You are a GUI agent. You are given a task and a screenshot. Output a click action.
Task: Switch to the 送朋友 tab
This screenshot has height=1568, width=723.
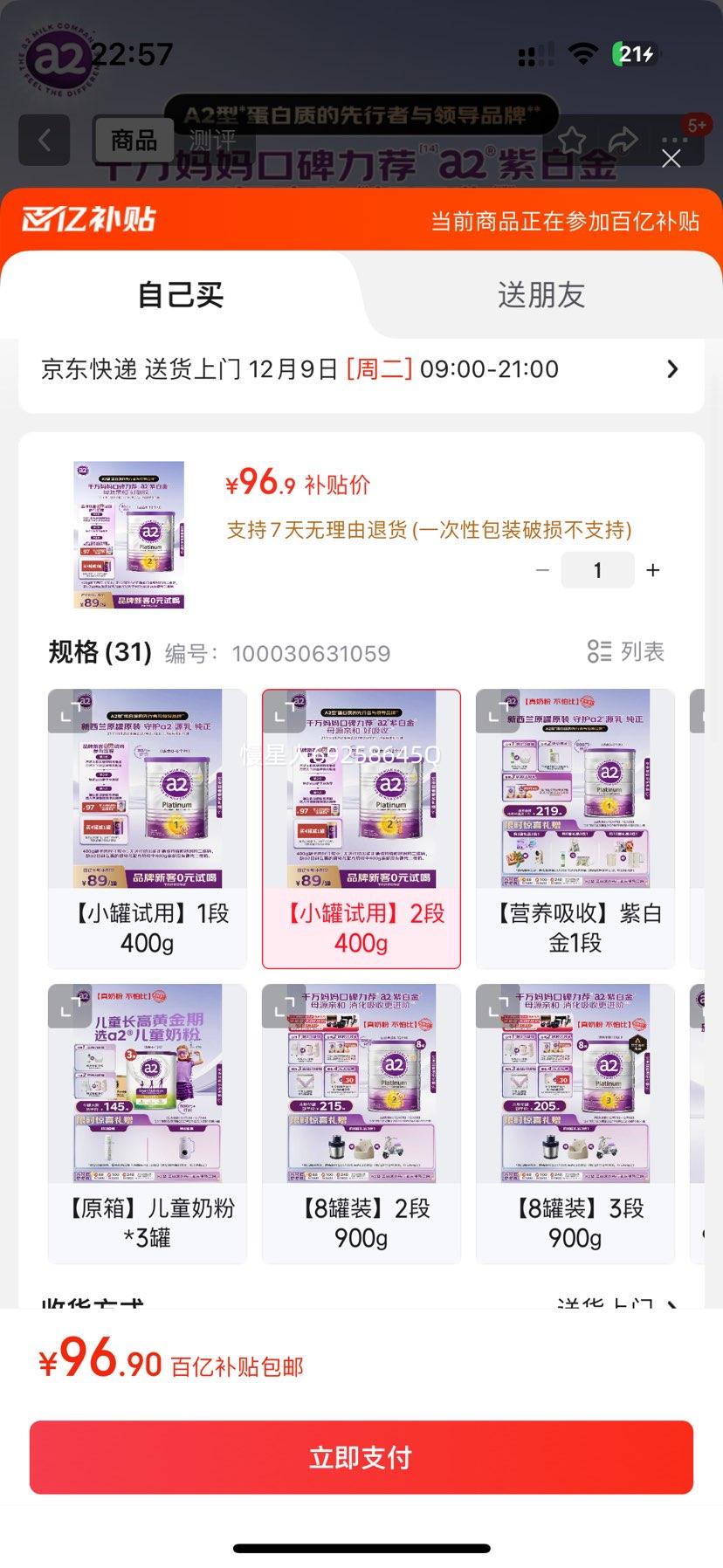[542, 295]
